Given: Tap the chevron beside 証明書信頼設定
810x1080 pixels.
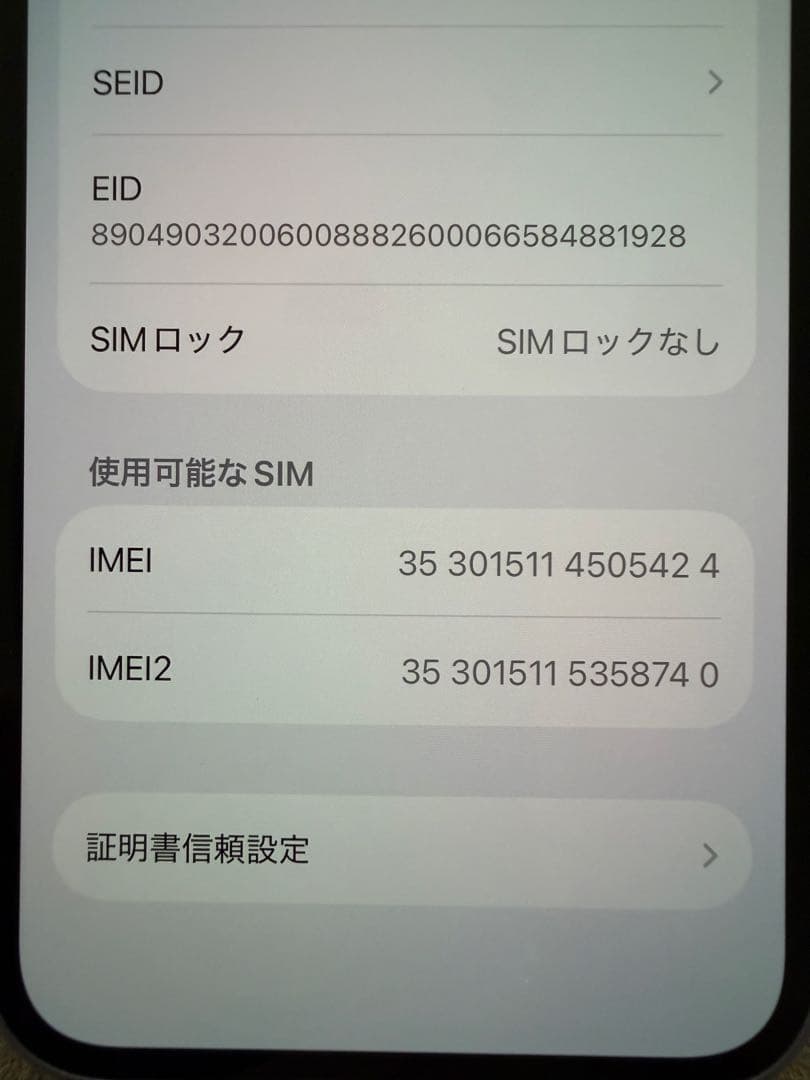Looking at the screenshot, I should click(711, 854).
